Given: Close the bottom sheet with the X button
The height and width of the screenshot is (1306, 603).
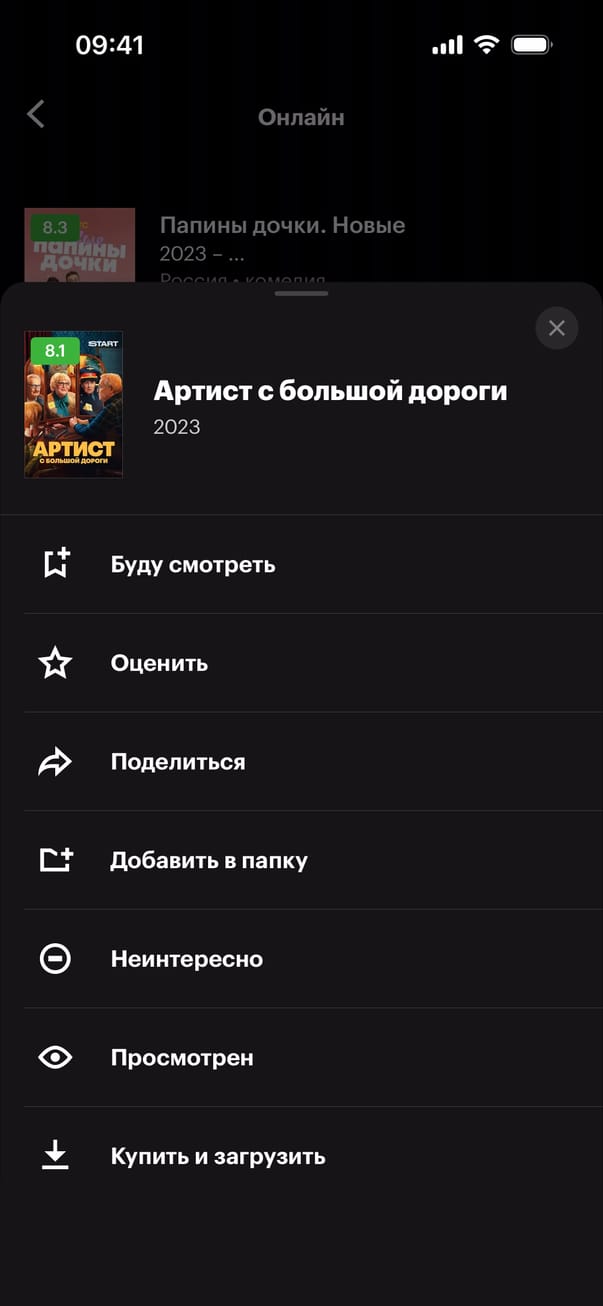Looking at the screenshot, I should [557, 328].
